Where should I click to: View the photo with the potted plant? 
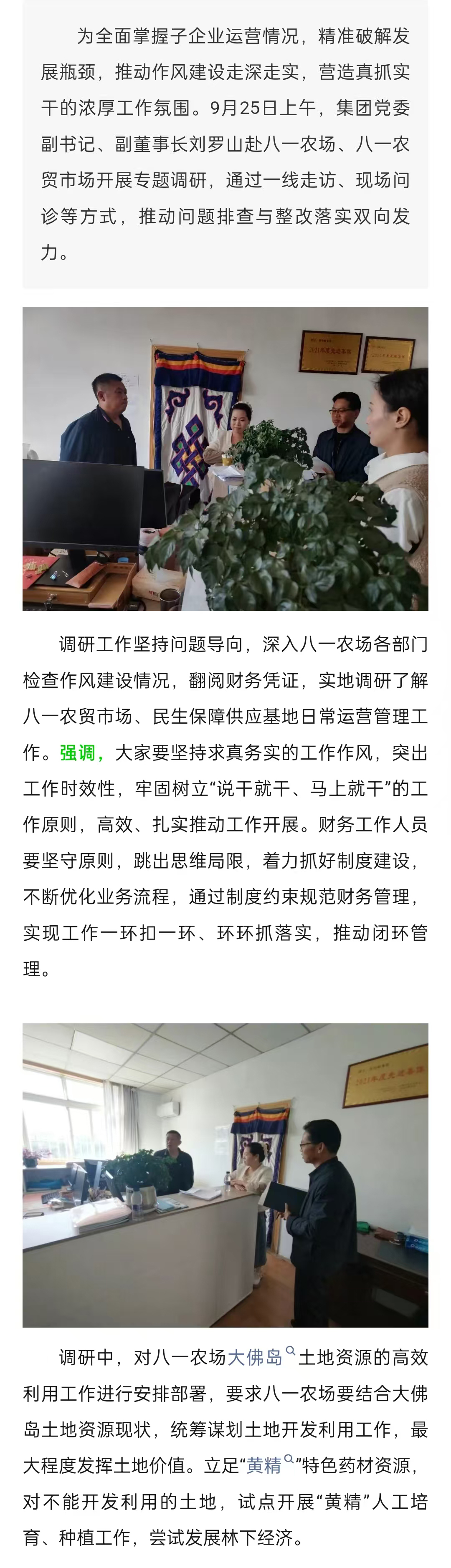[x=225, y=458]
